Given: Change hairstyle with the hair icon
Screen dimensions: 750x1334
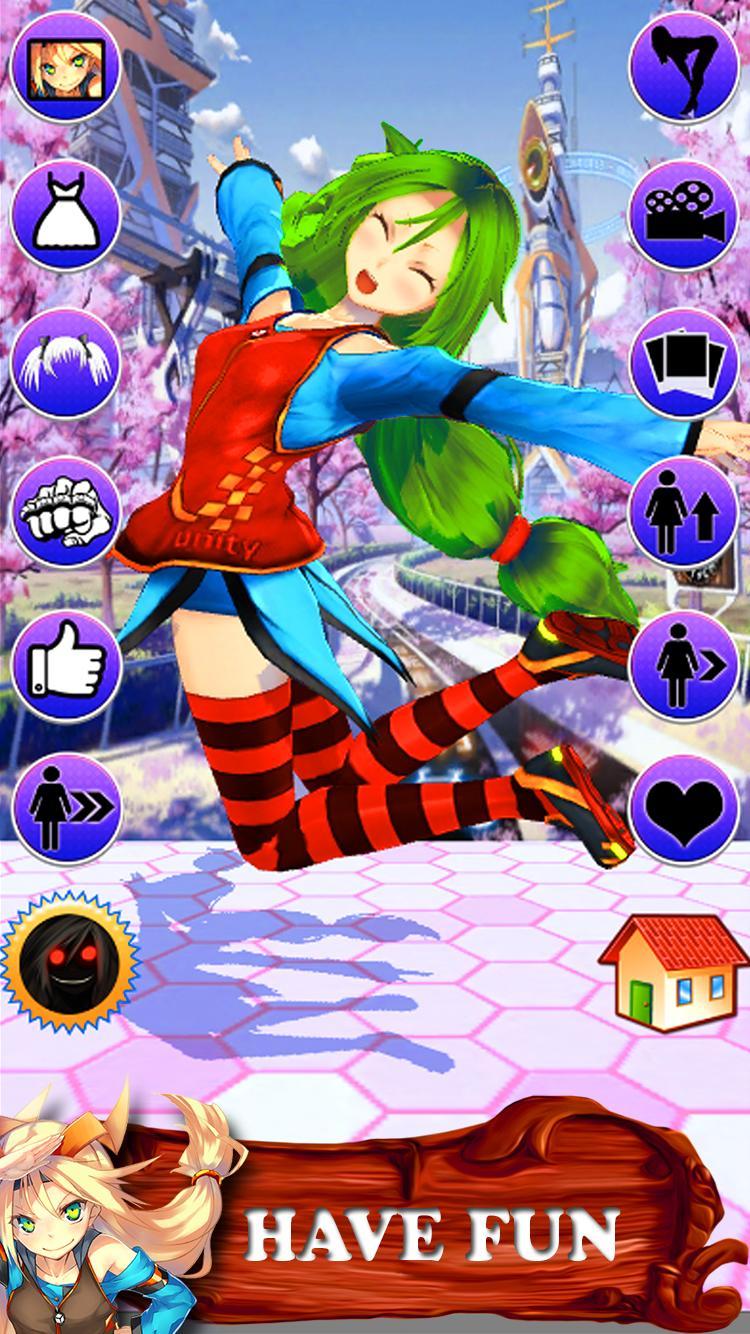Looking at the screenshot, I should point(65,363).
